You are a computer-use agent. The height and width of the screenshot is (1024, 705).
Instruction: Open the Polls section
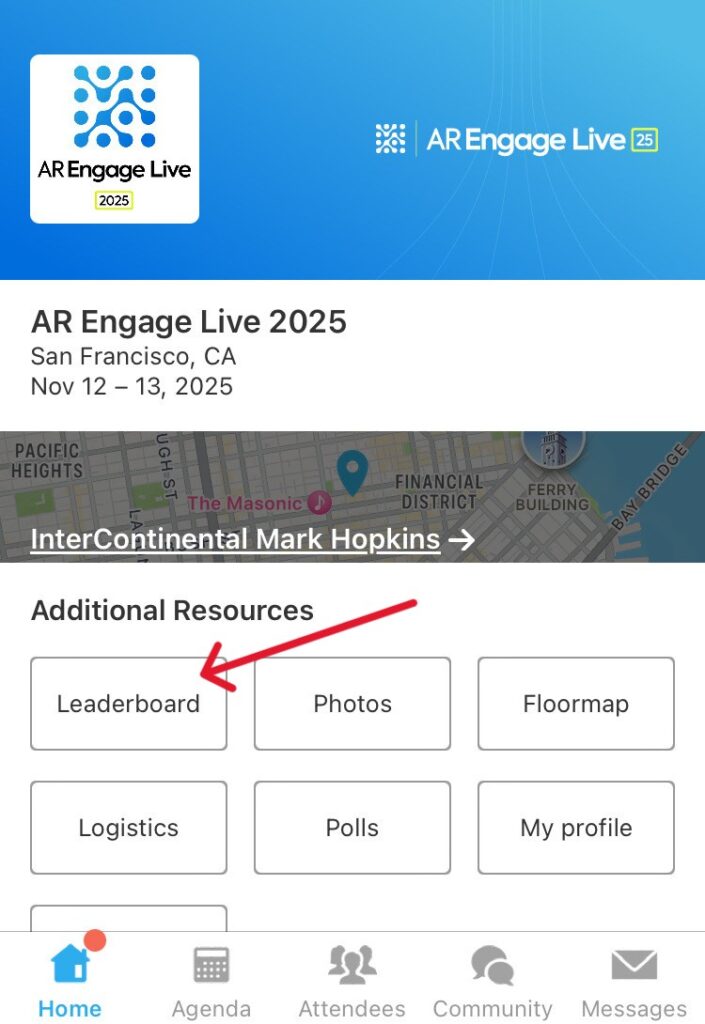(352, 827)
